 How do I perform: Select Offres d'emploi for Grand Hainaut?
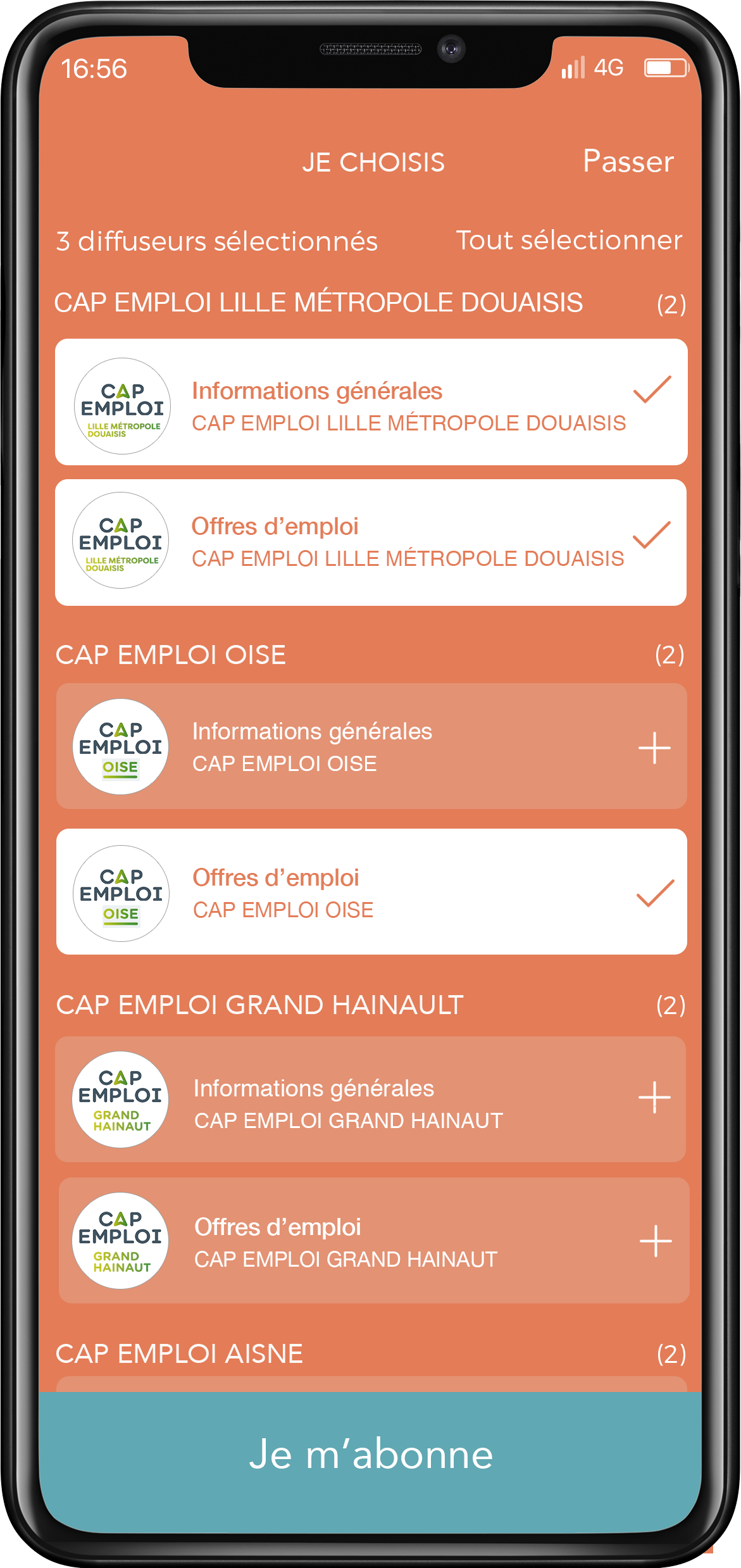374,1240
